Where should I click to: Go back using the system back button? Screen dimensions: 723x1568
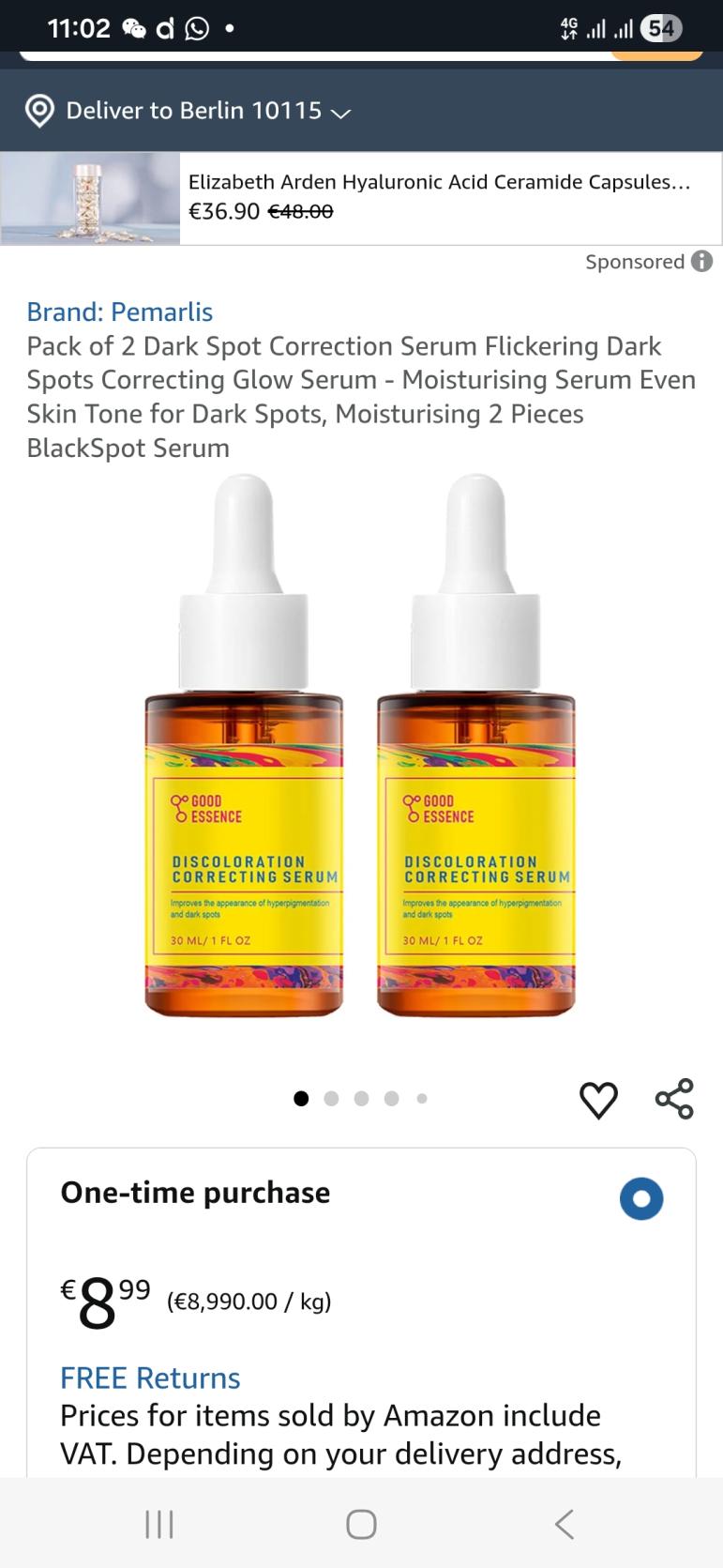click(x=564, y=1524)
